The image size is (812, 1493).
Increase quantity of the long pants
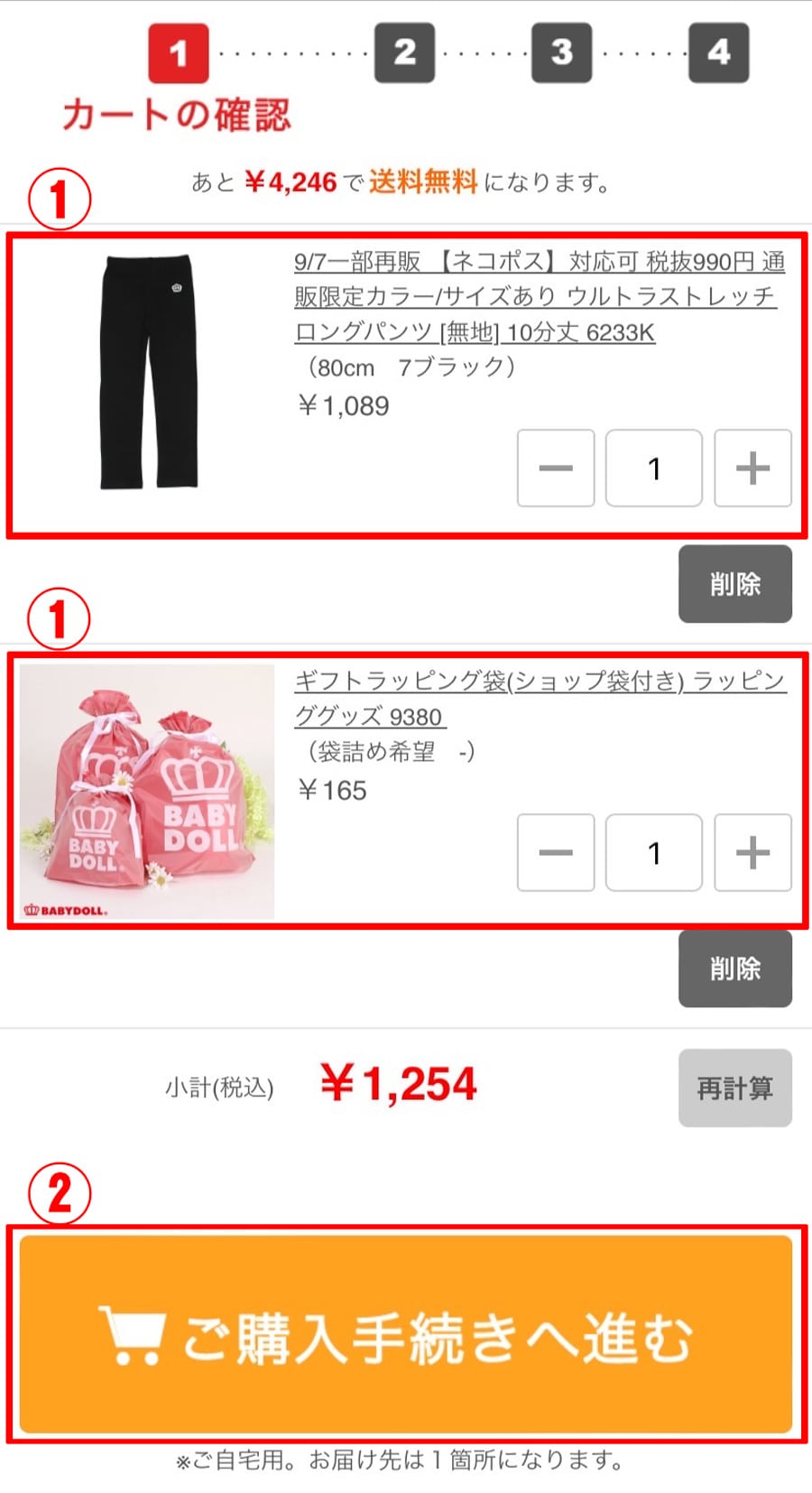click(x=752, y=468)
